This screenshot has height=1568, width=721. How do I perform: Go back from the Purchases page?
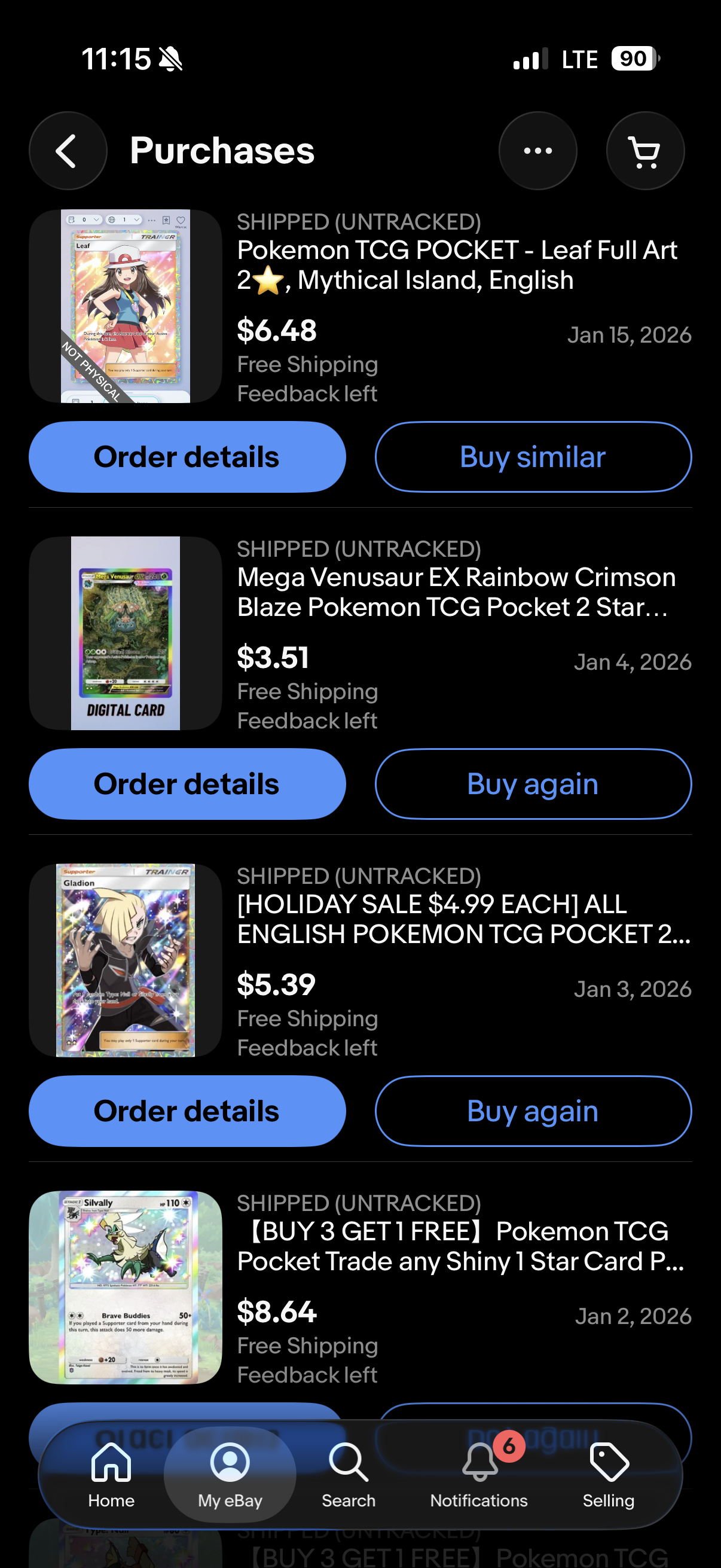tap(68, 150)
